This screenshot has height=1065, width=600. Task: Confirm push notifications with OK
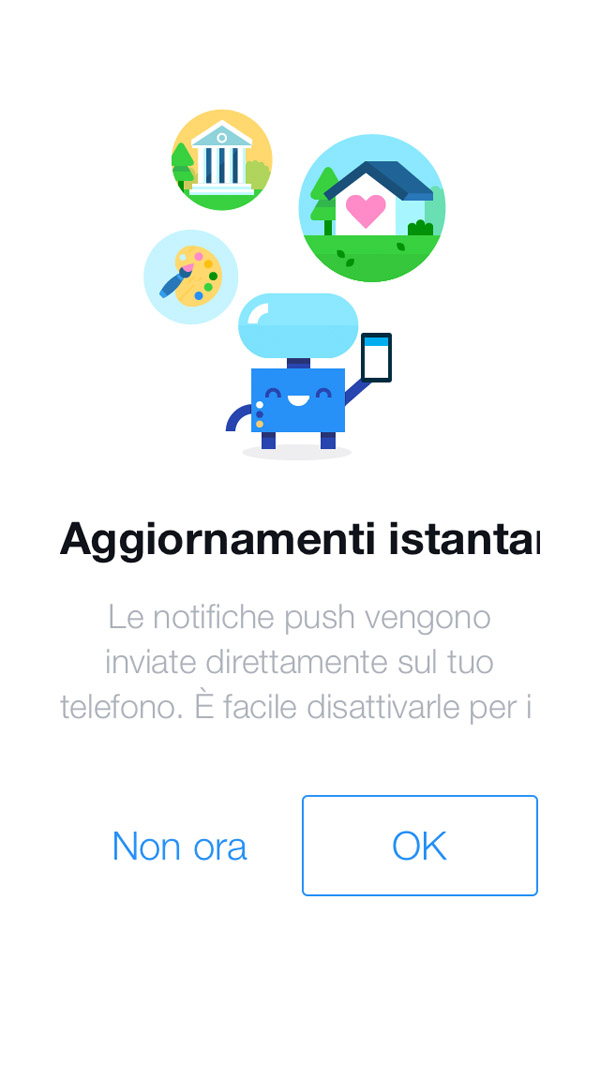click(419, 846)
